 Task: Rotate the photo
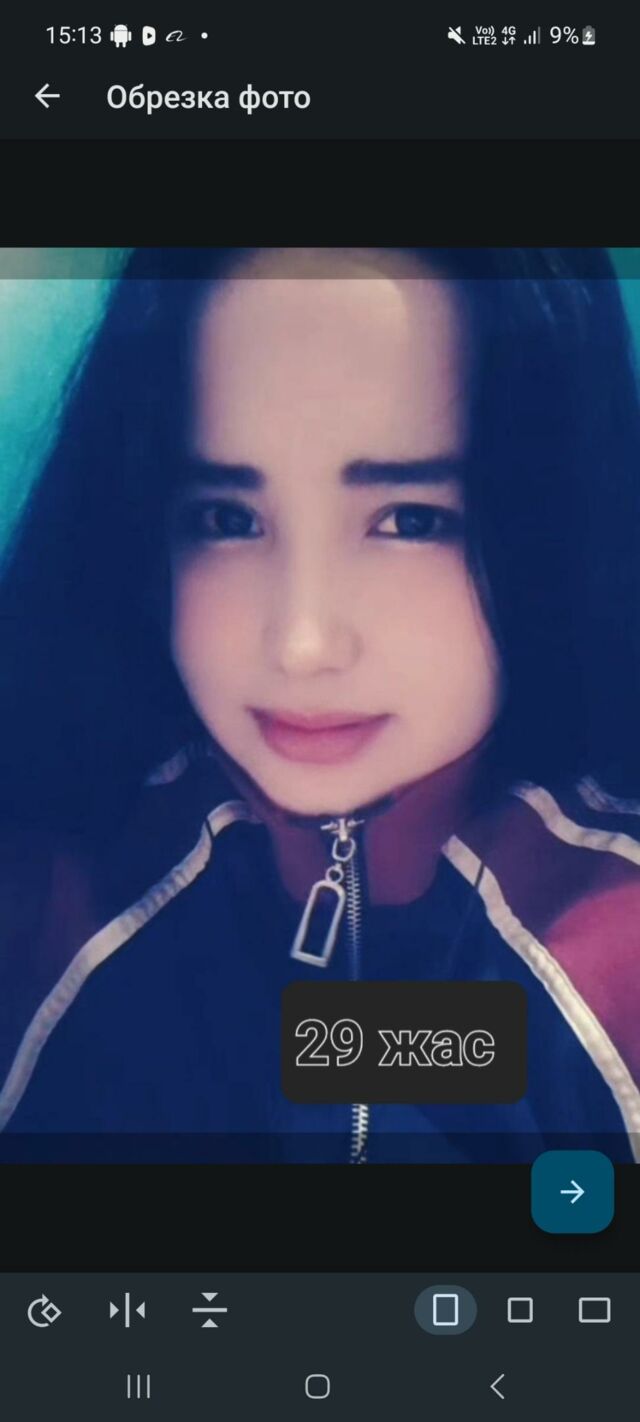click(x=44, y=1310)
